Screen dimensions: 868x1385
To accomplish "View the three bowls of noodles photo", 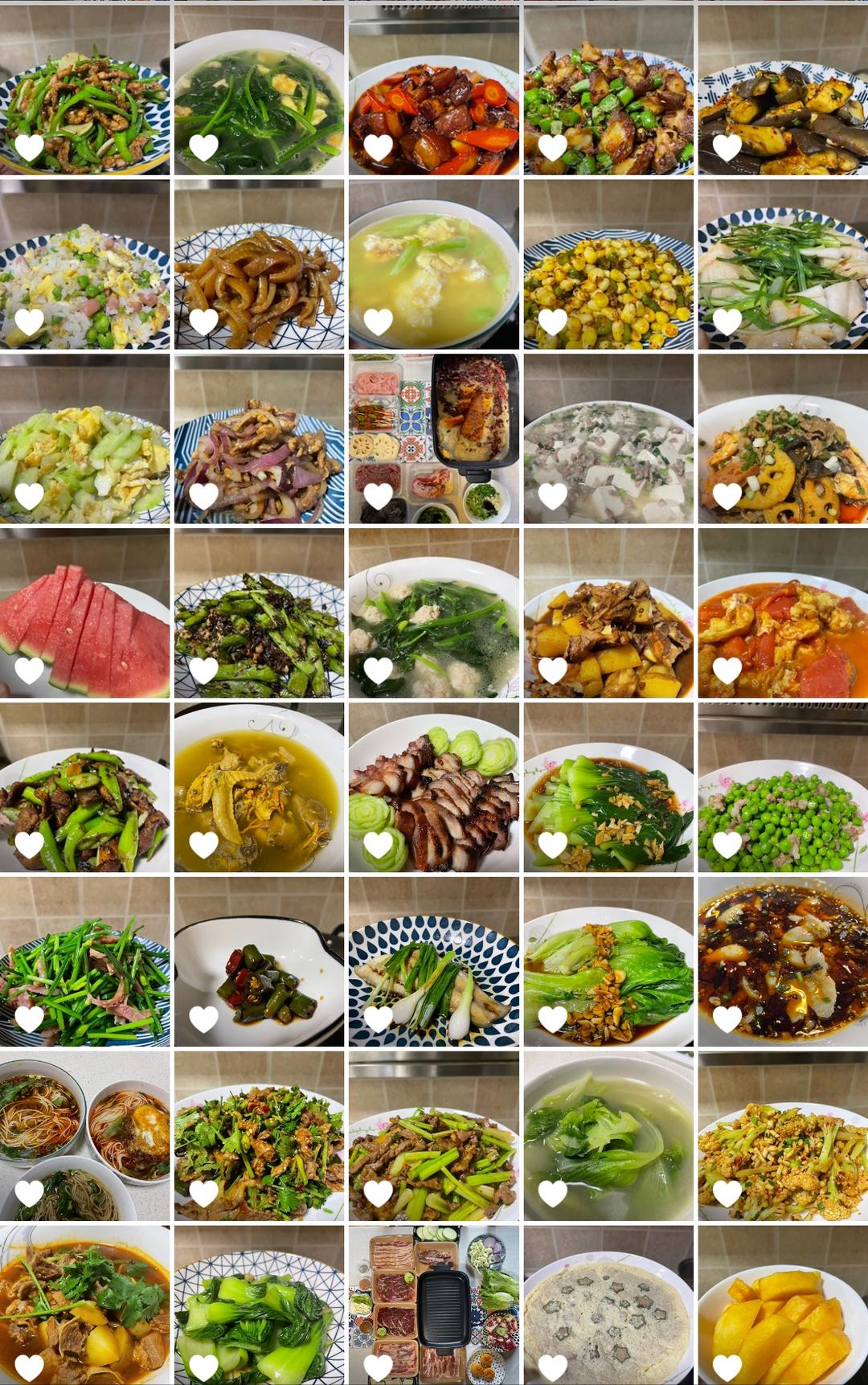I will point(84,1136).
